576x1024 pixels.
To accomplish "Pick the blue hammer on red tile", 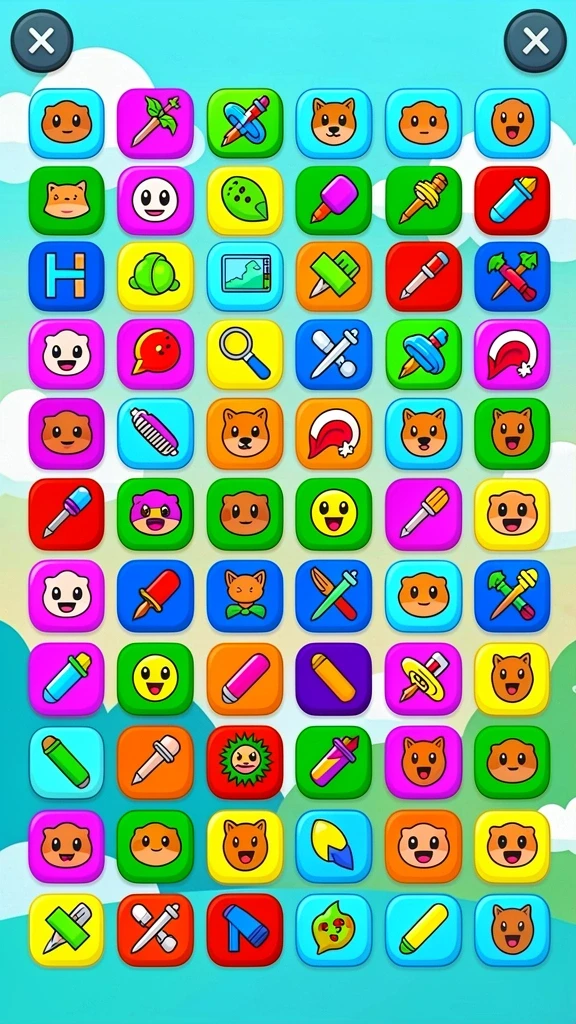I will click(x=245, y=930).
